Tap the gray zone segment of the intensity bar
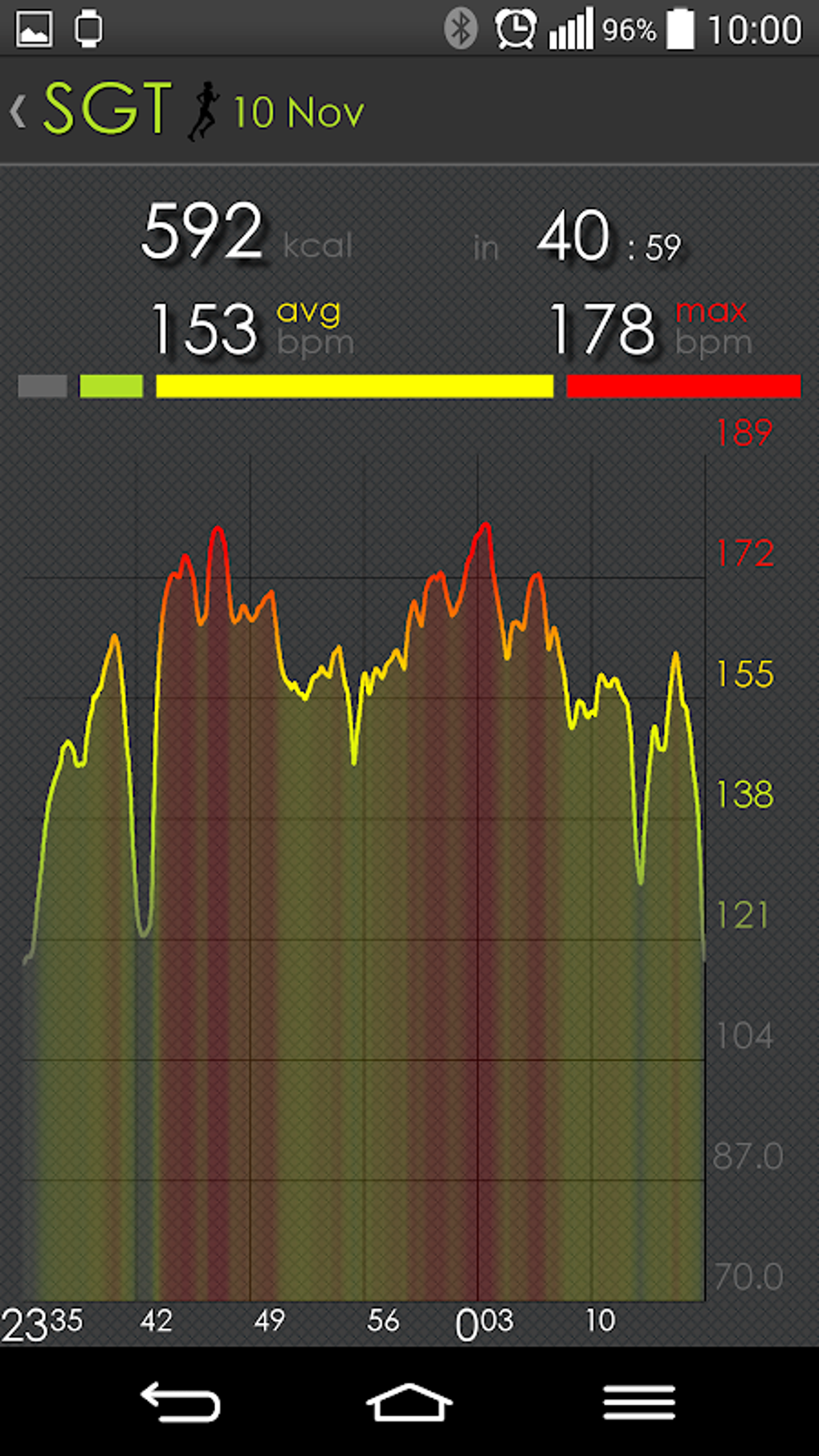The height and width of the screenshot is (1456, 819). pos(43,385)
